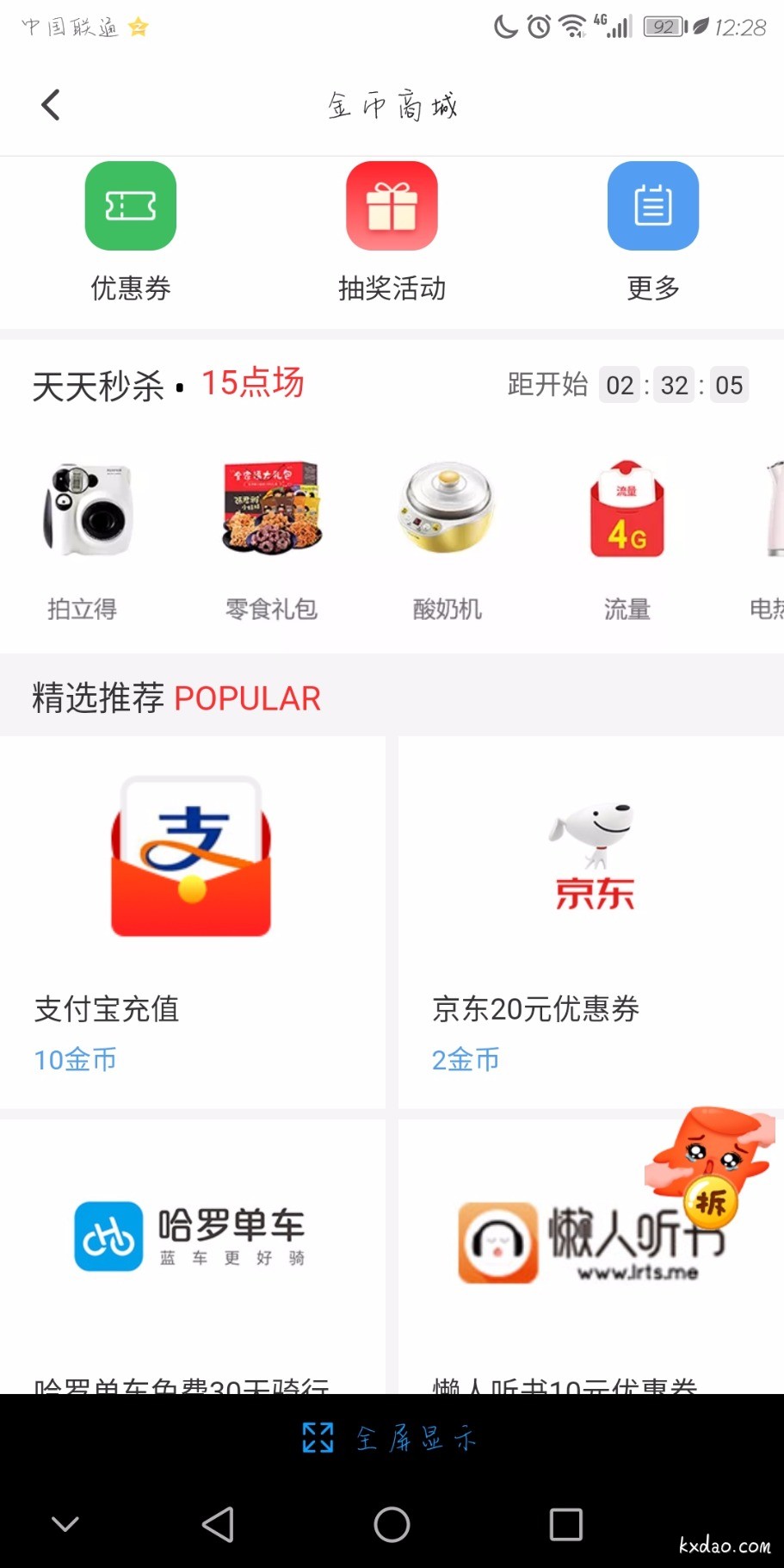Collapse the video bar with the down chevron
This screenshot has height=1568, width=784.
65,1522
